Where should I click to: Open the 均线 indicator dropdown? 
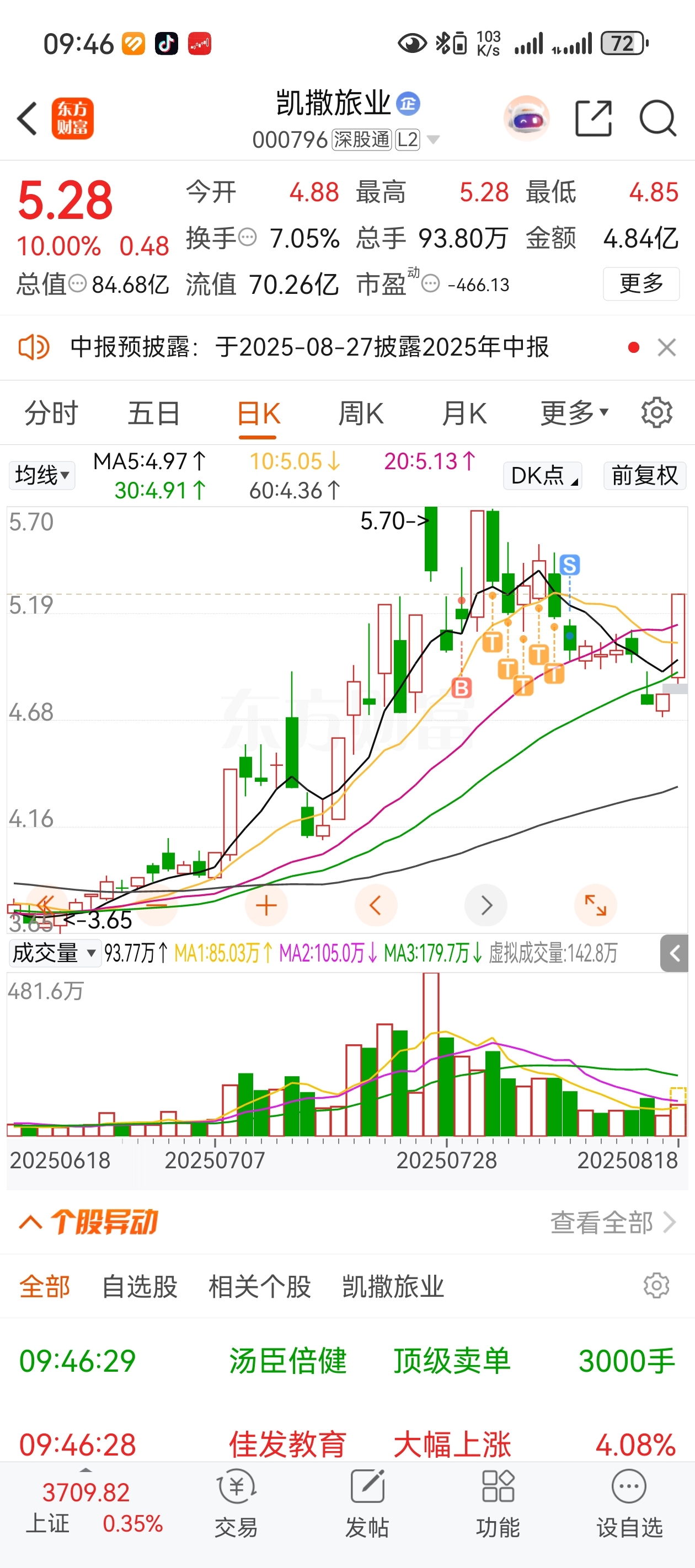pos(42,475)
